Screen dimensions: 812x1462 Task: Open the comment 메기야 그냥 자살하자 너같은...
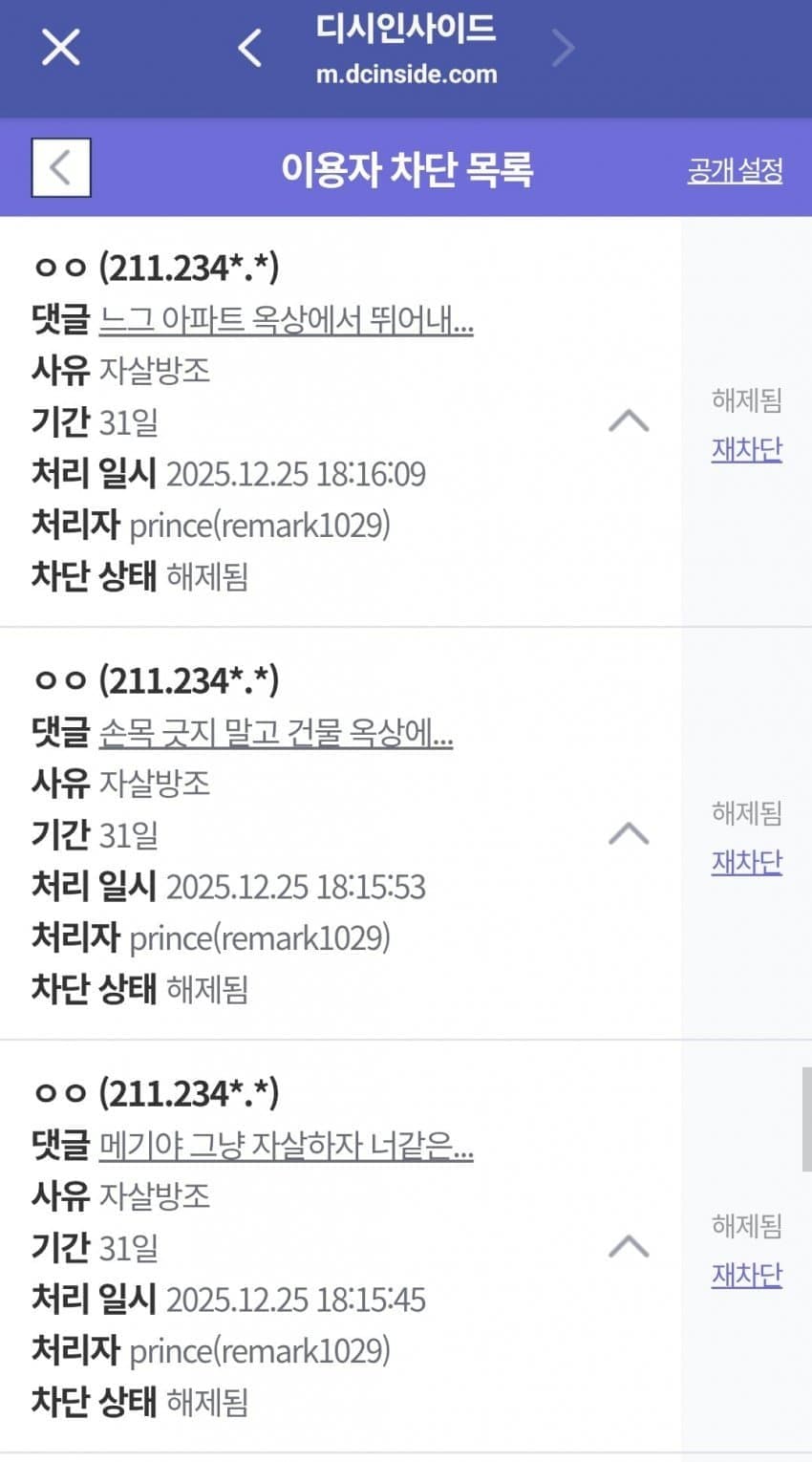point(287,1145)
